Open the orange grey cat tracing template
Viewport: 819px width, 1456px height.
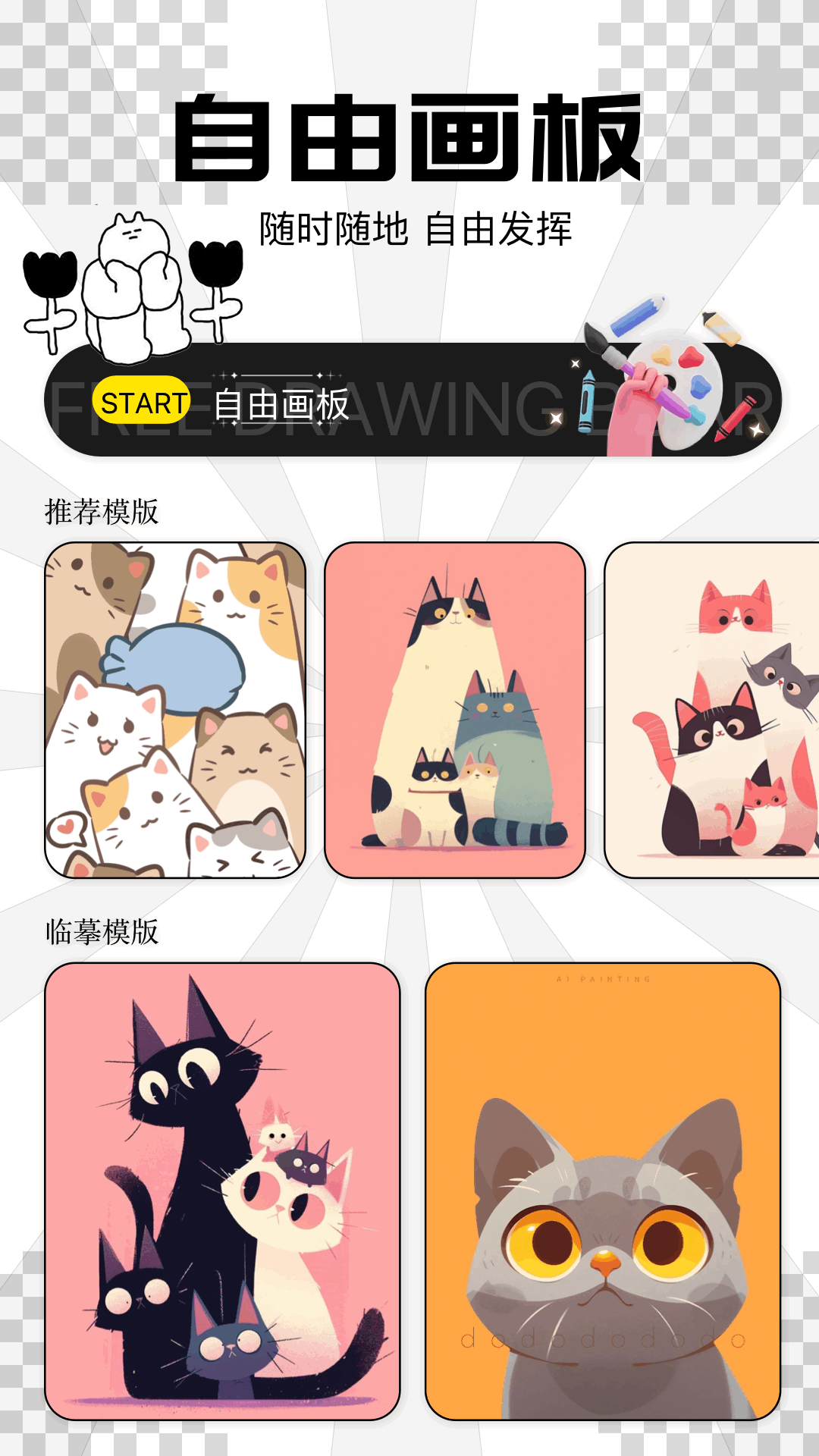pos(603,1191)
